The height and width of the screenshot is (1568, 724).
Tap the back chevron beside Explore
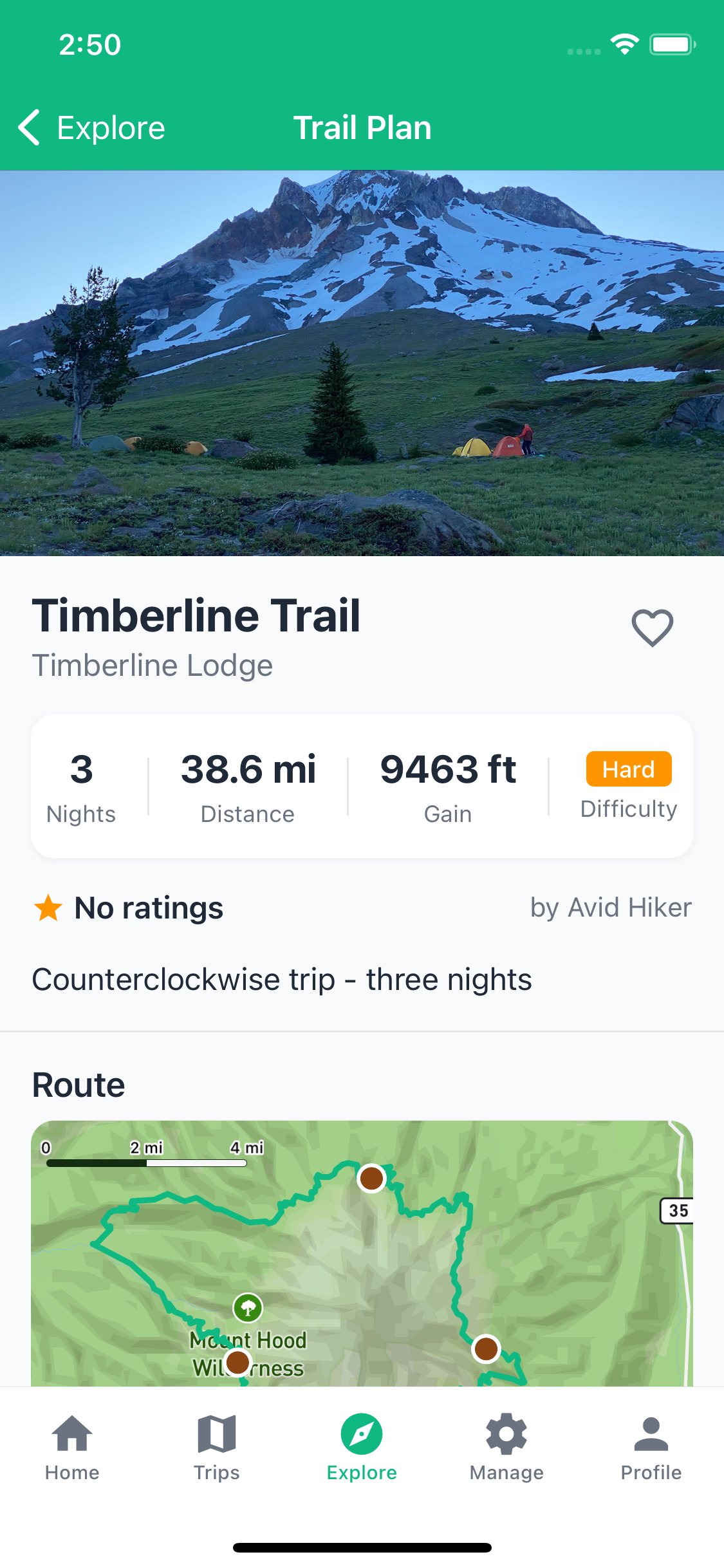[29, 127]
